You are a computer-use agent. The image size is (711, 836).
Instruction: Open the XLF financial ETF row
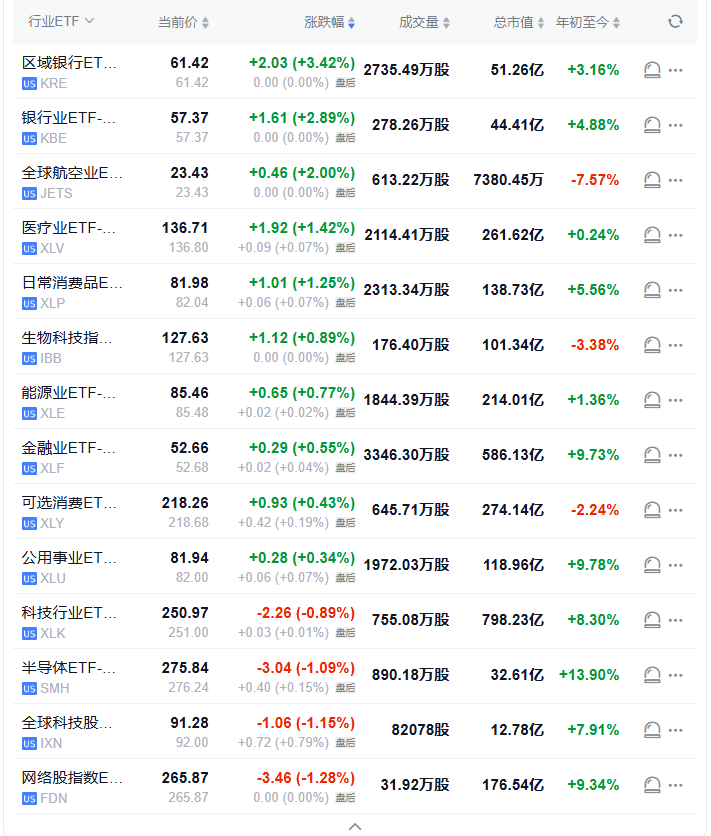coord(70,448)
